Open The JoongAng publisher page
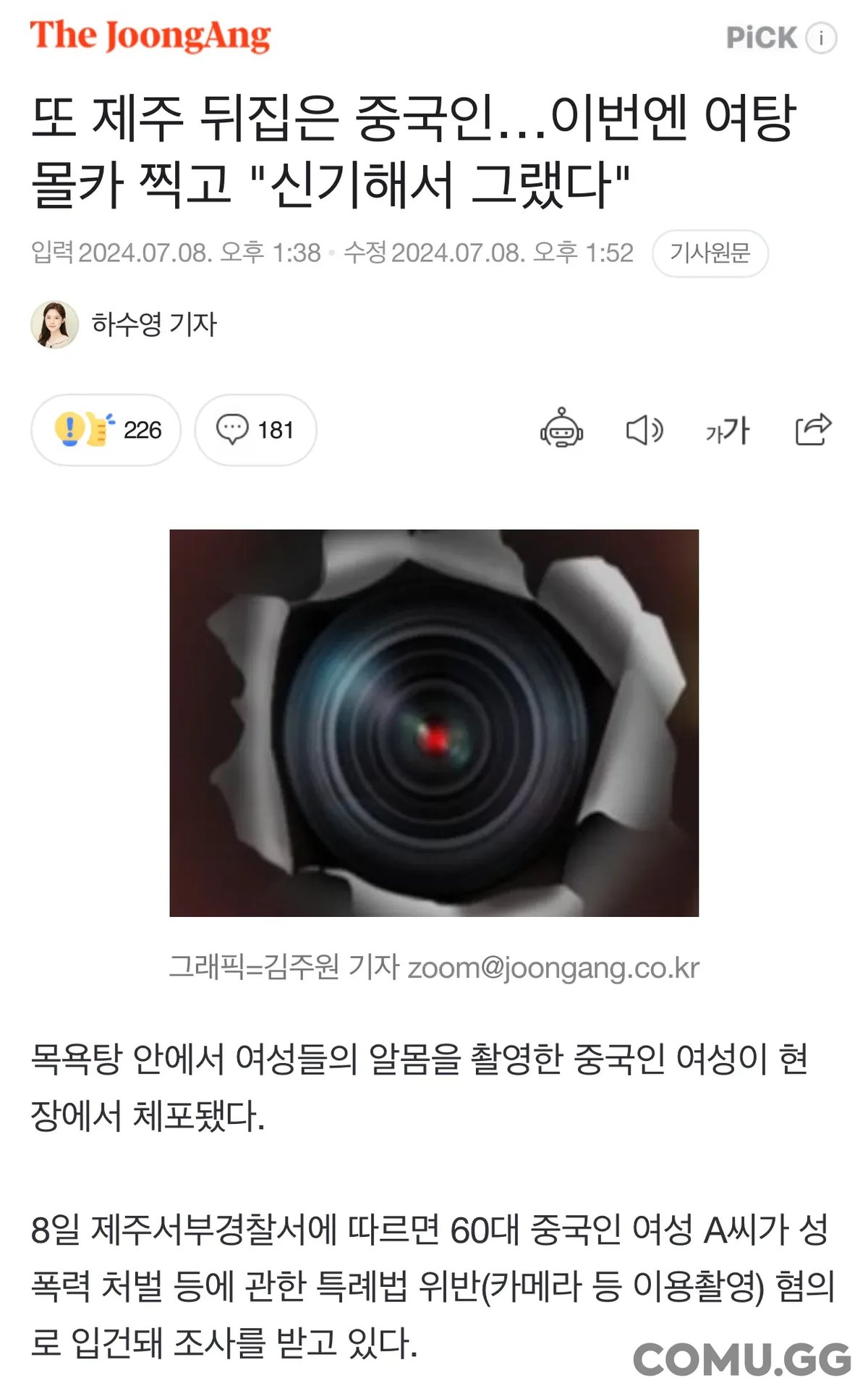 [x=150, y=35]
